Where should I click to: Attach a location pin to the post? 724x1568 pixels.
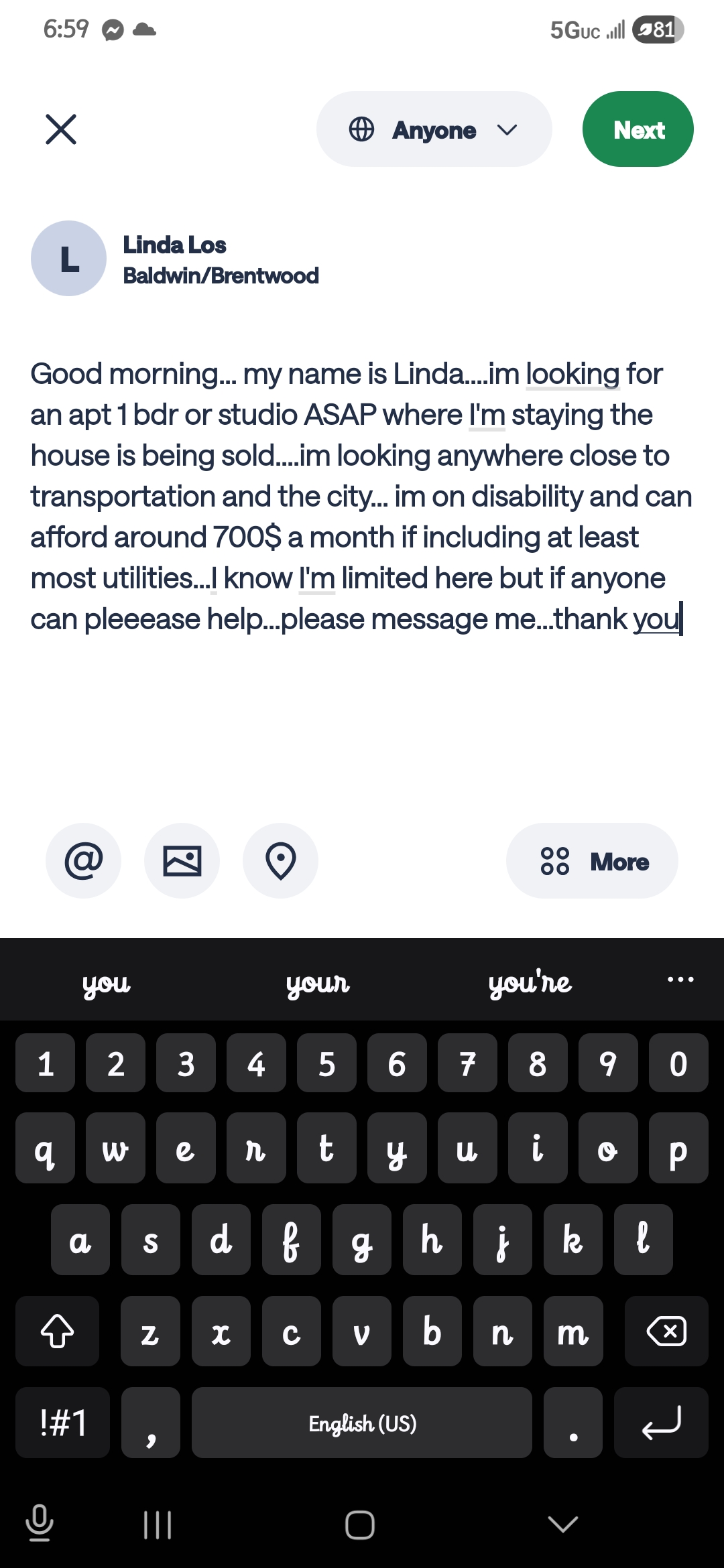(280, 860)
